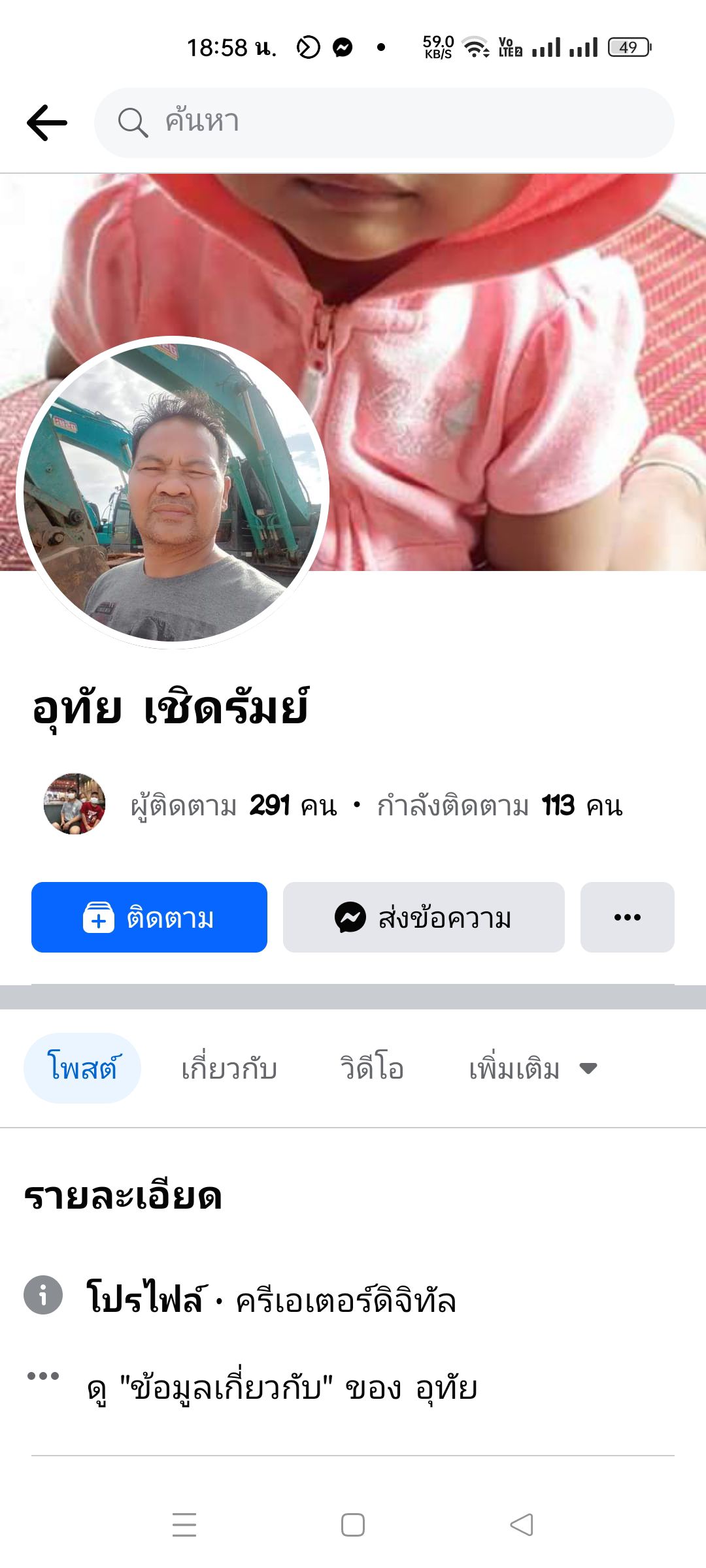Go back using the top-left arrow
The image size is (706, 1568).
tap(47, 122)
